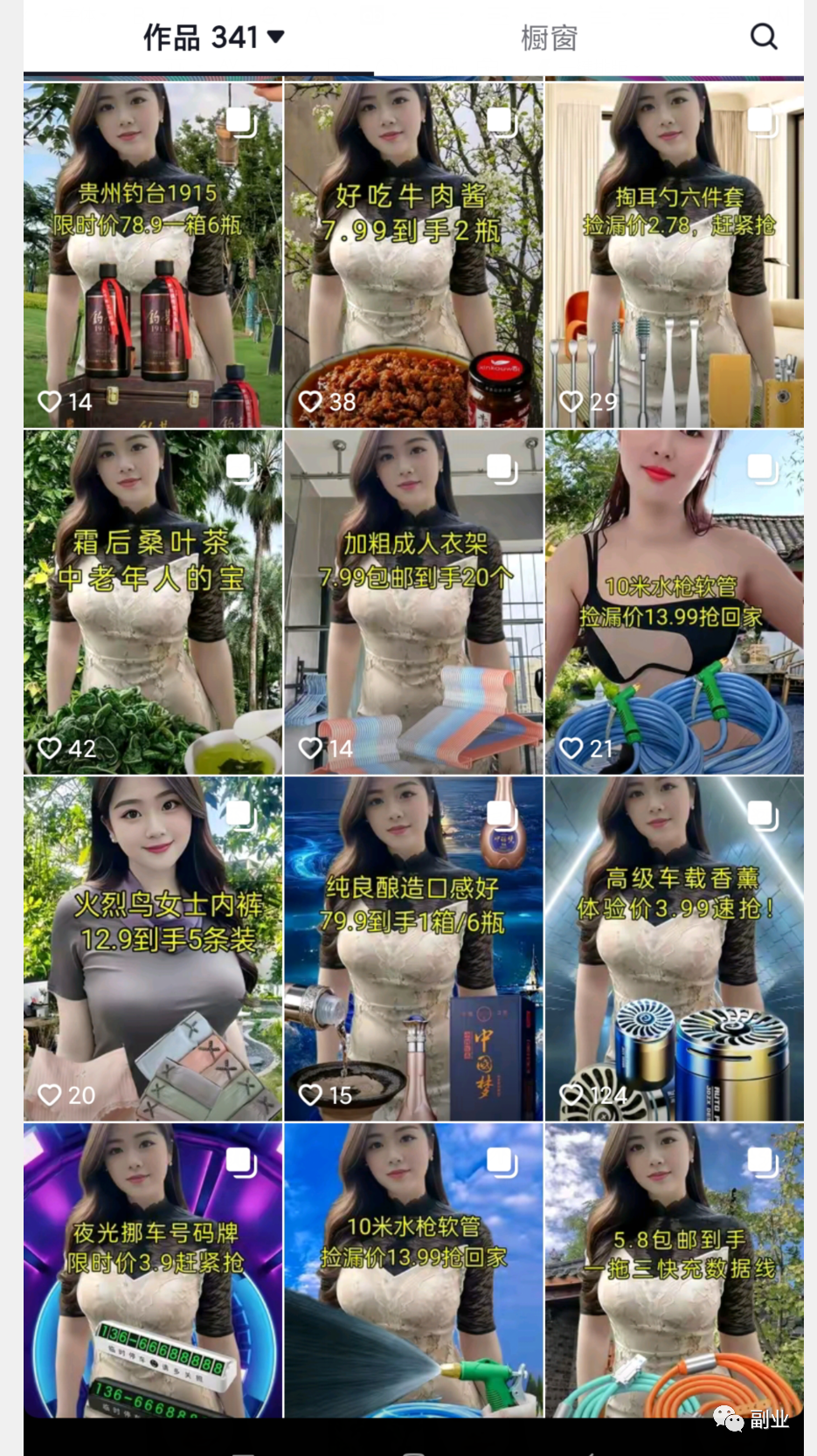Select the 纯良酿造口感好 post
The height and width of the screenshot is (1456, 817).
pos(413,949)
